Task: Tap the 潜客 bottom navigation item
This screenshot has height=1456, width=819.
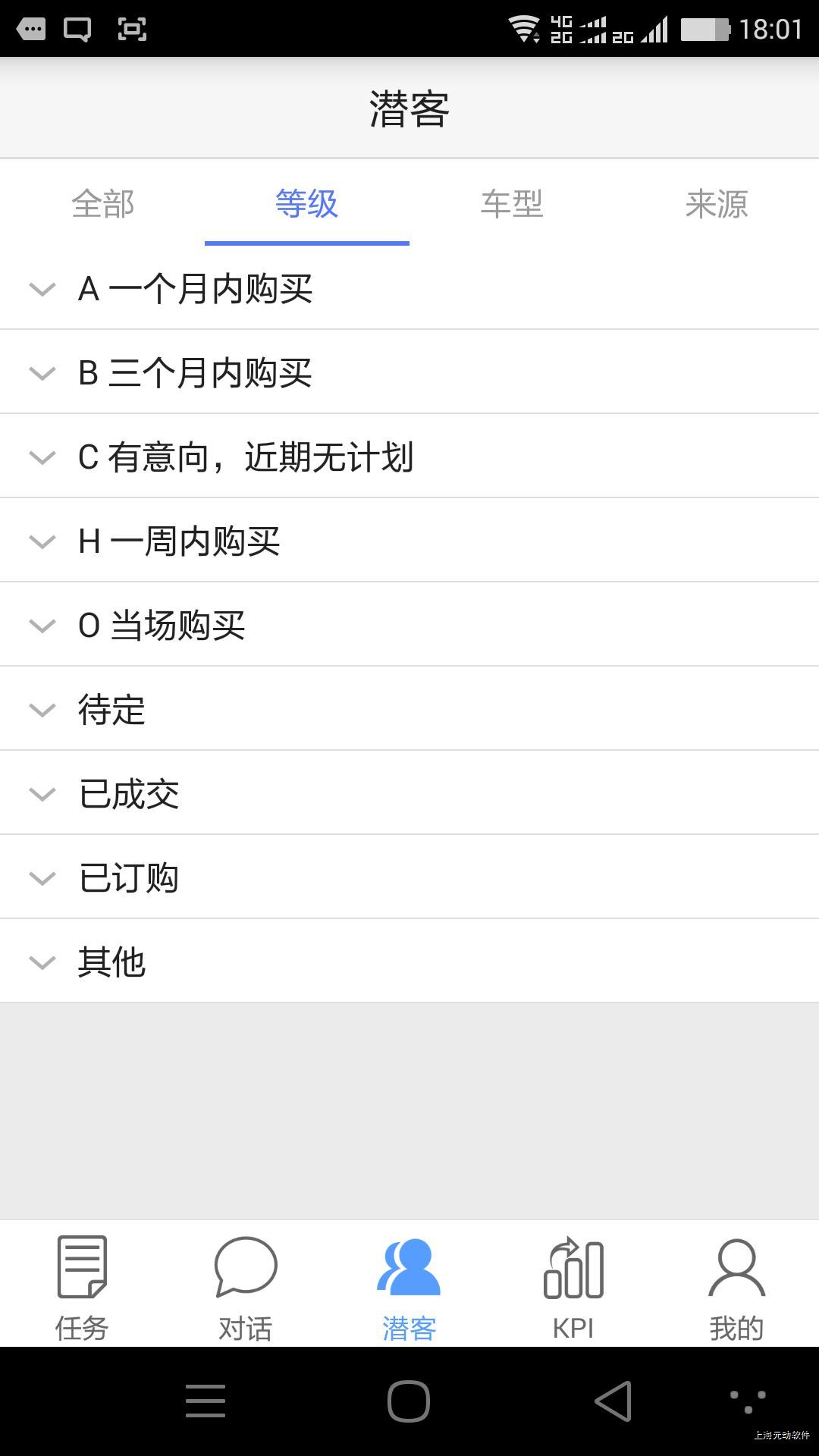Action: (409, 1286)
